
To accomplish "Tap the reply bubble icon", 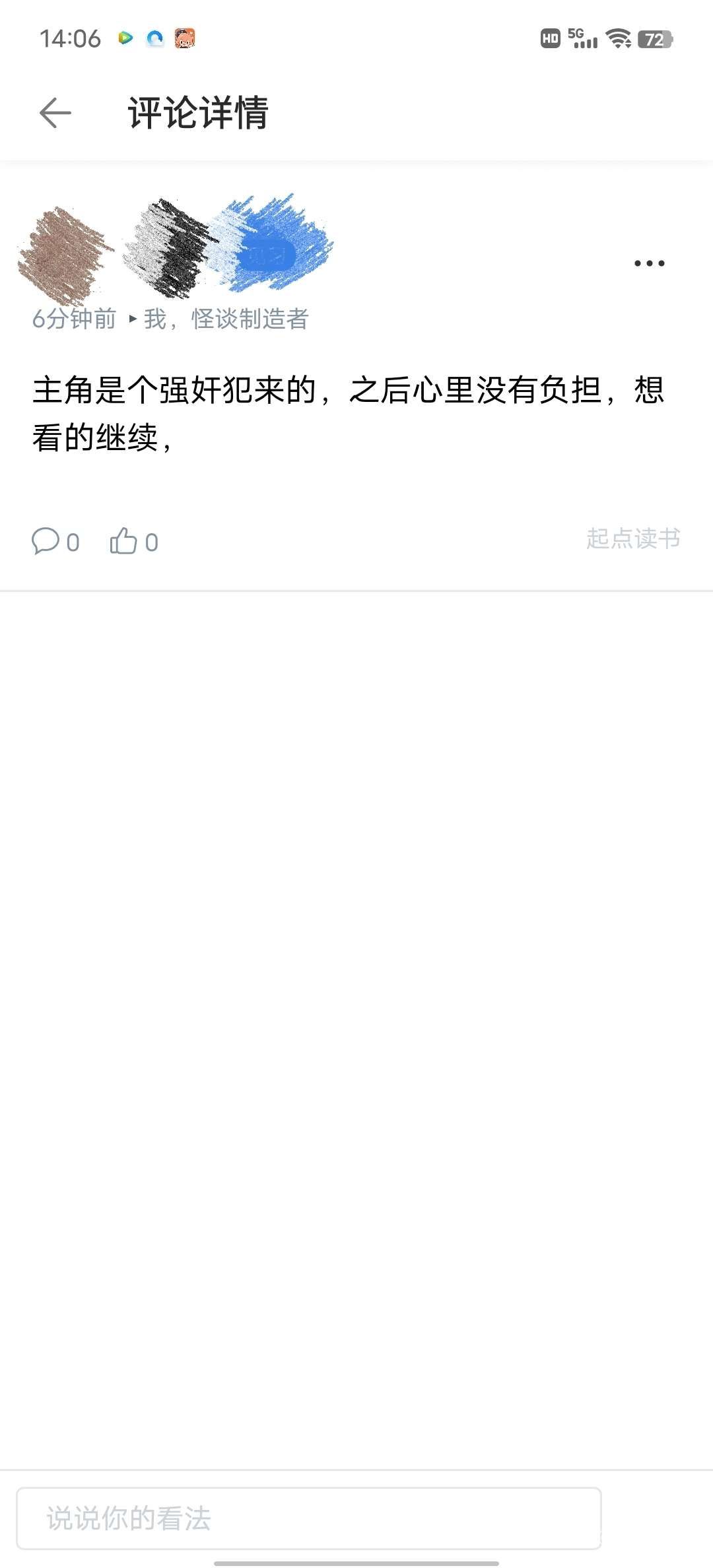I will click(x=46, y=541).
